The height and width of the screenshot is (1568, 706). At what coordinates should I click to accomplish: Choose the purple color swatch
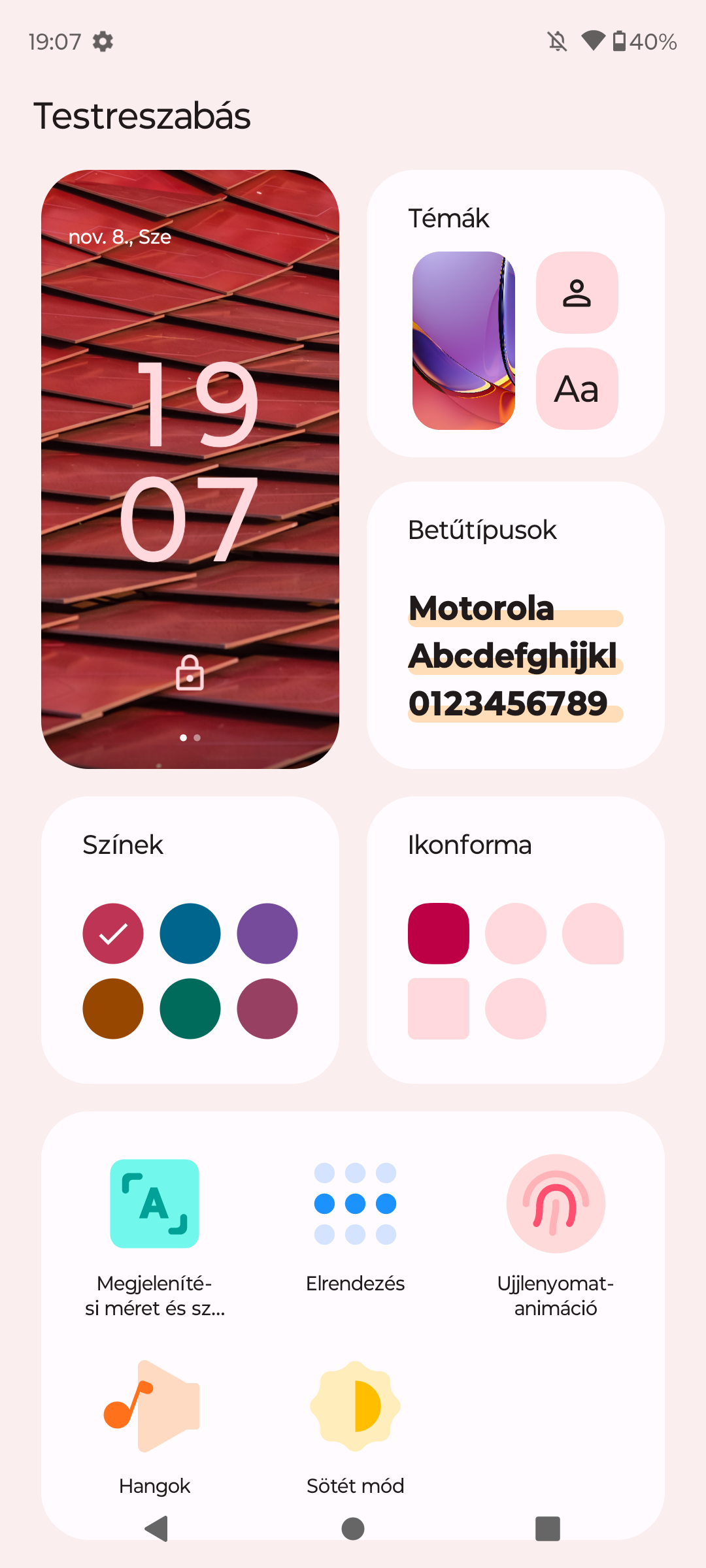[x=267, y=934]
